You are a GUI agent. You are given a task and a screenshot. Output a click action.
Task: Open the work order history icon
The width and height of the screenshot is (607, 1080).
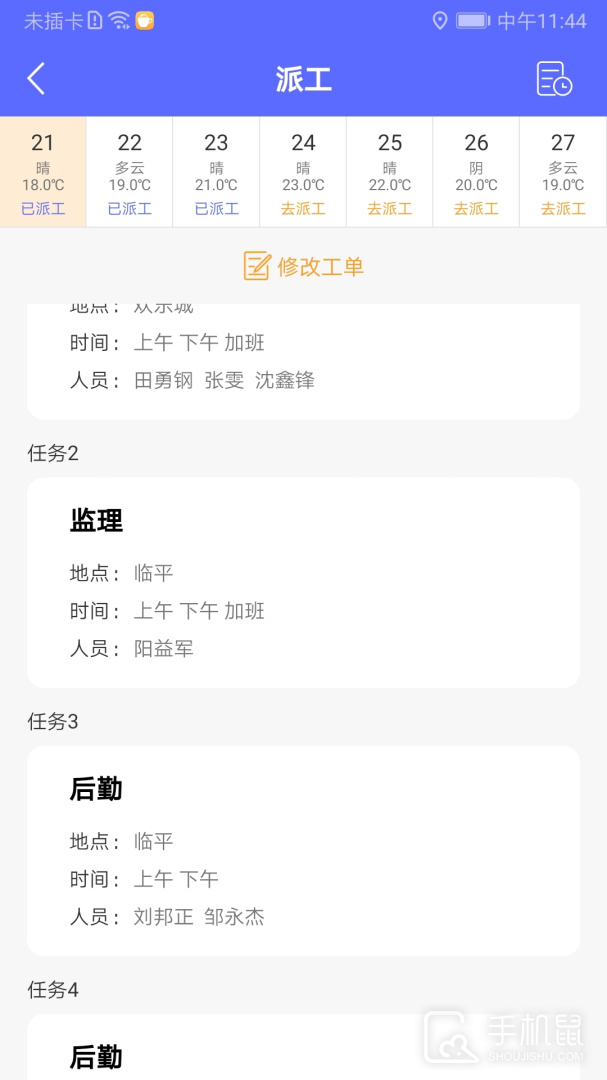(x=554, y=79)
